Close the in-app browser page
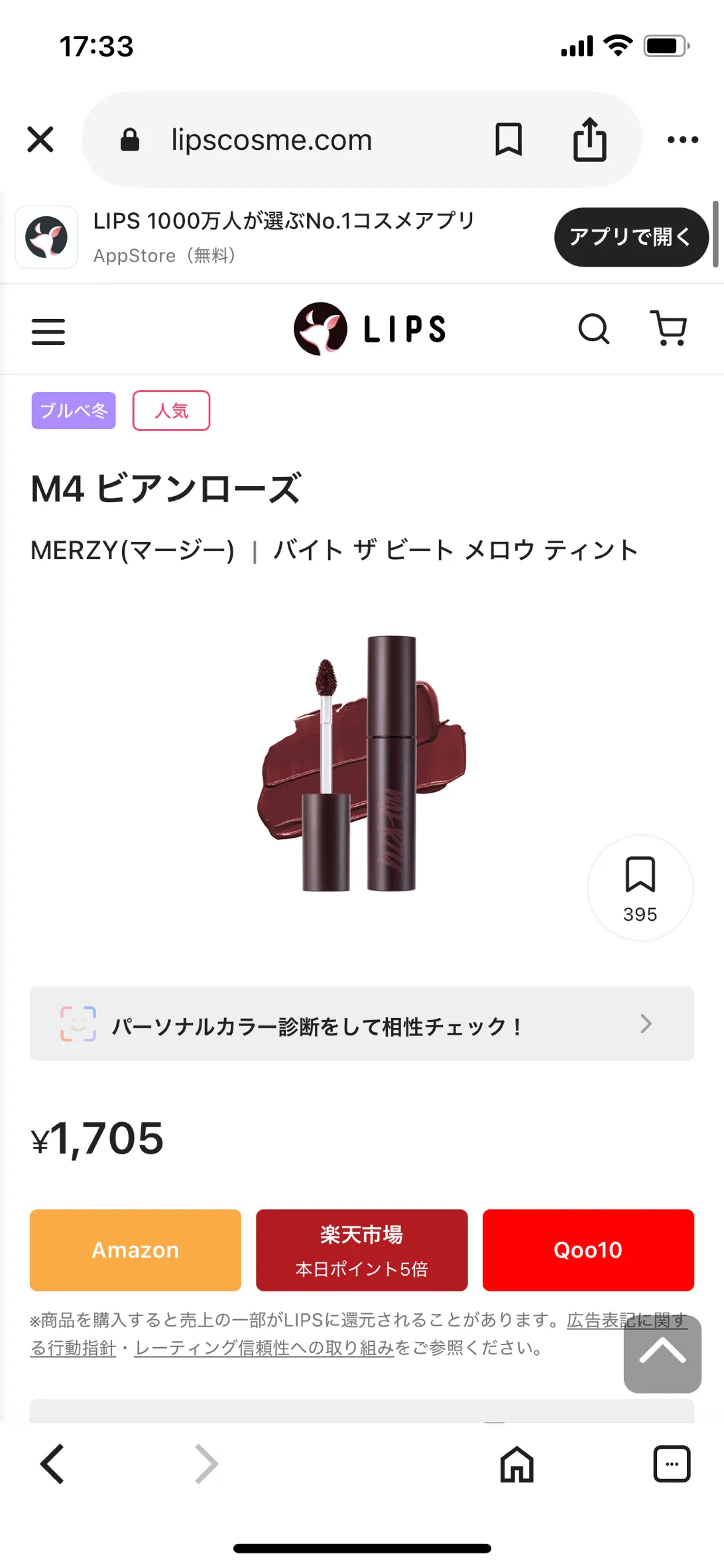 click(x=40, y=139)
